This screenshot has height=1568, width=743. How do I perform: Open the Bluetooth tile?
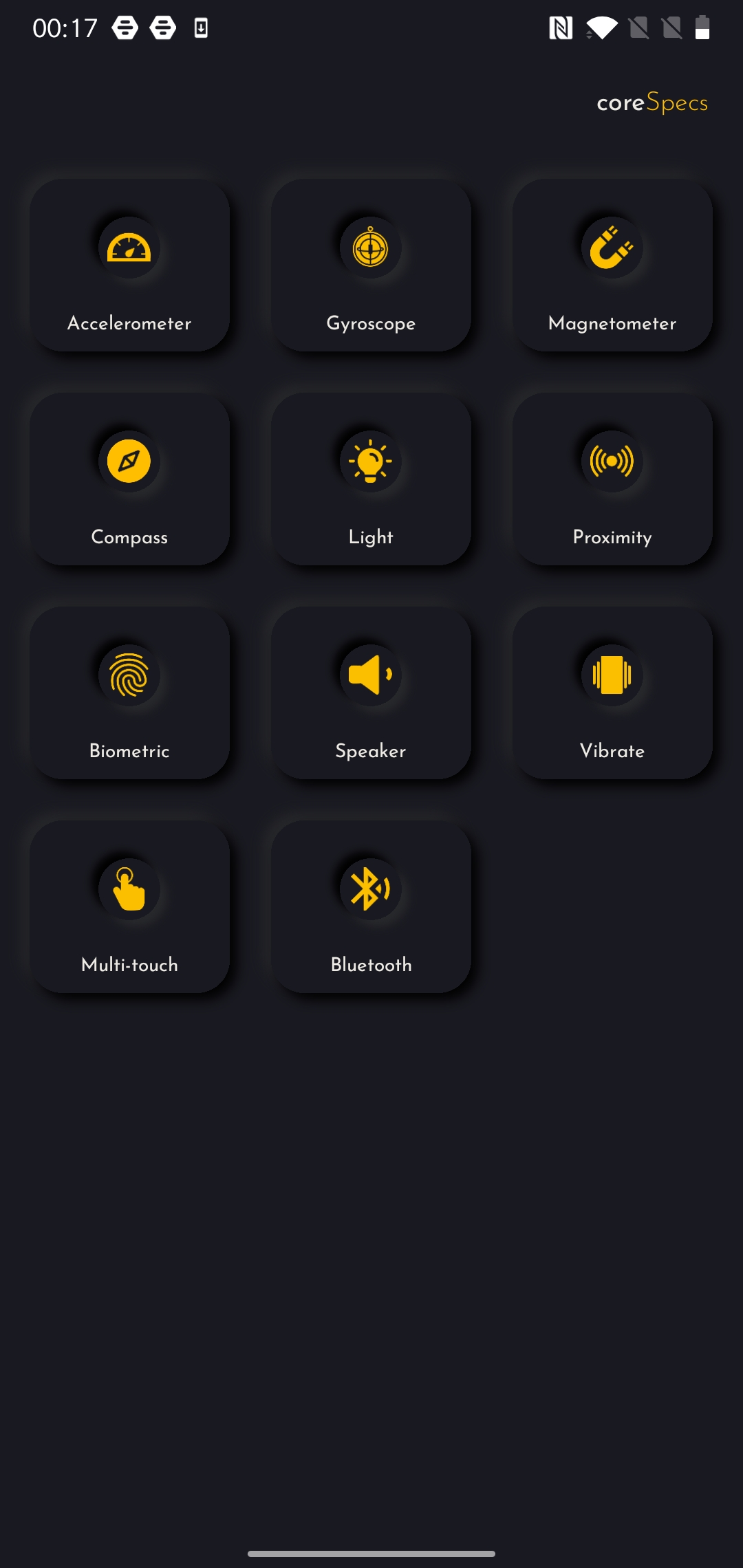(x=371, y=907)
